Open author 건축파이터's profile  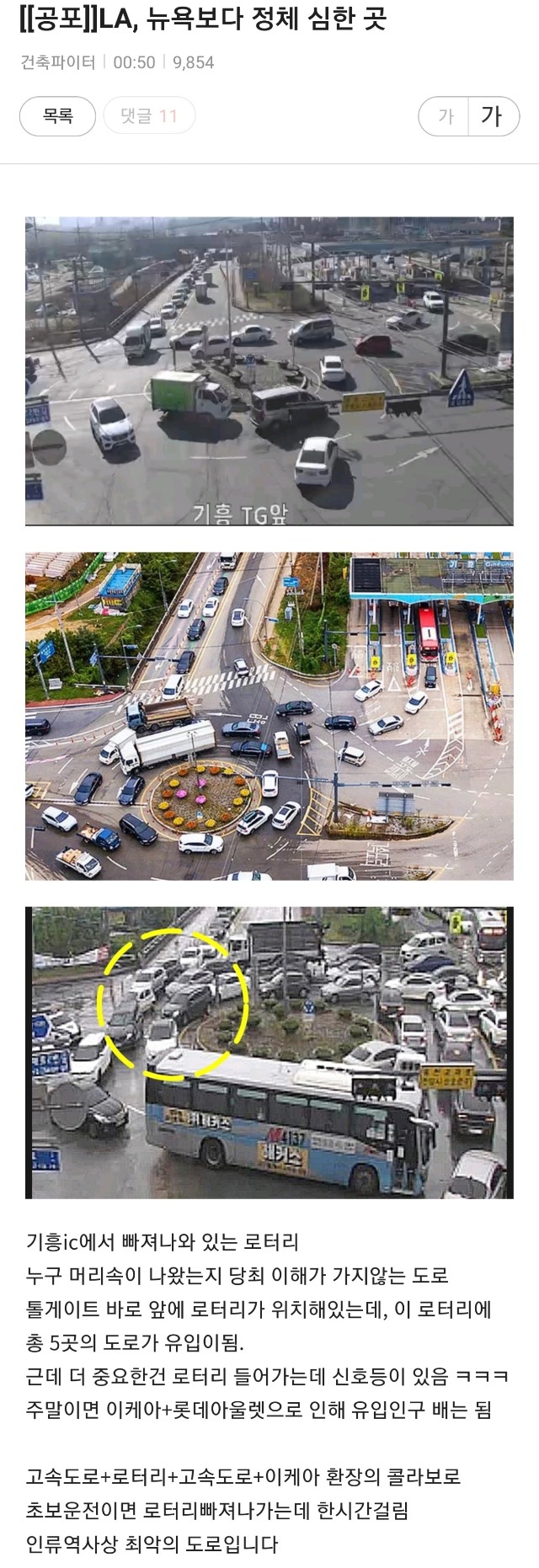point(58,62)
